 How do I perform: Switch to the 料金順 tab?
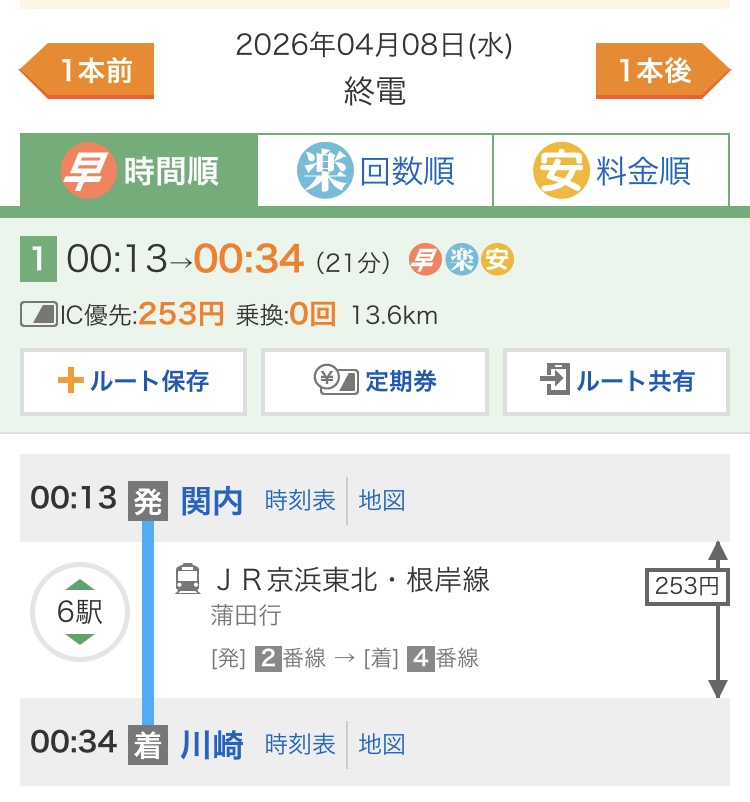[x=611, y=171]
